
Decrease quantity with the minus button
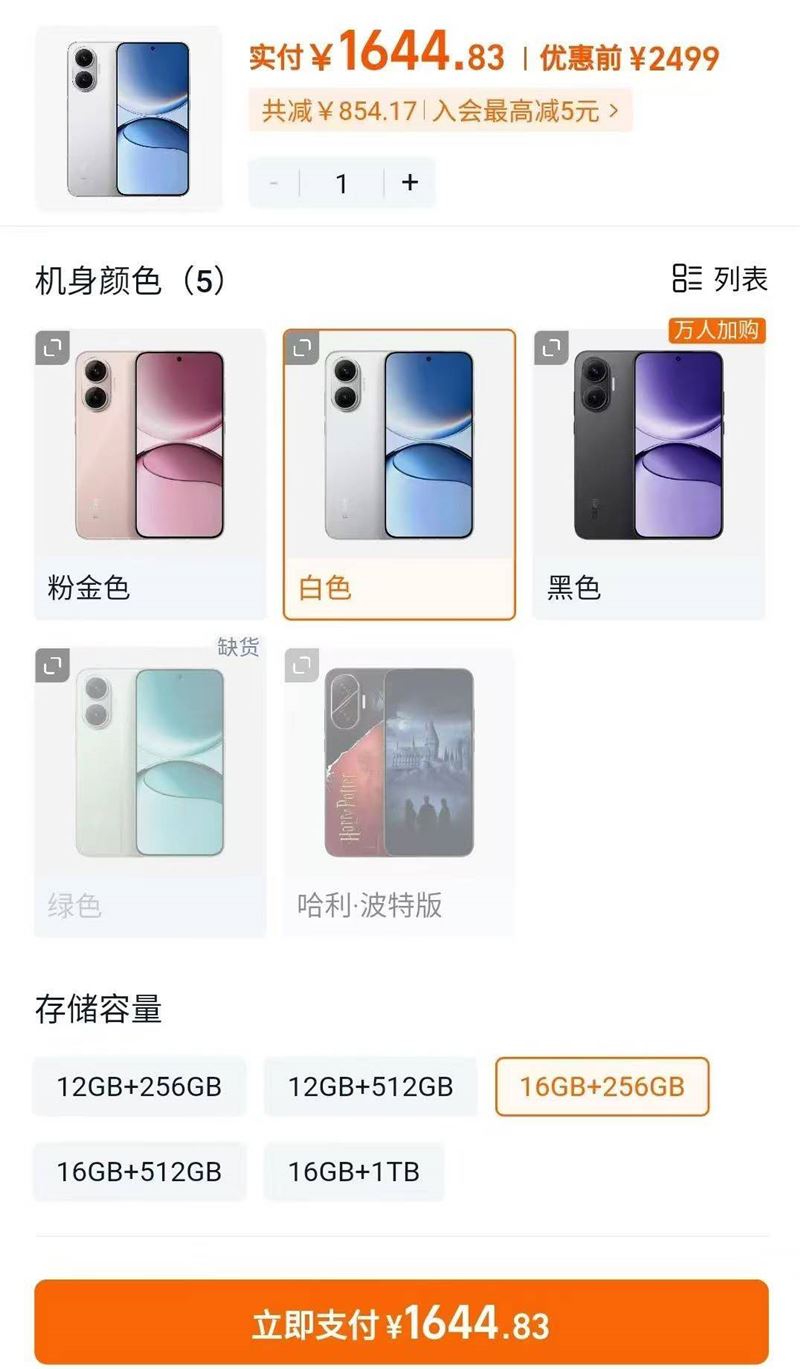(x=274, y=183)
